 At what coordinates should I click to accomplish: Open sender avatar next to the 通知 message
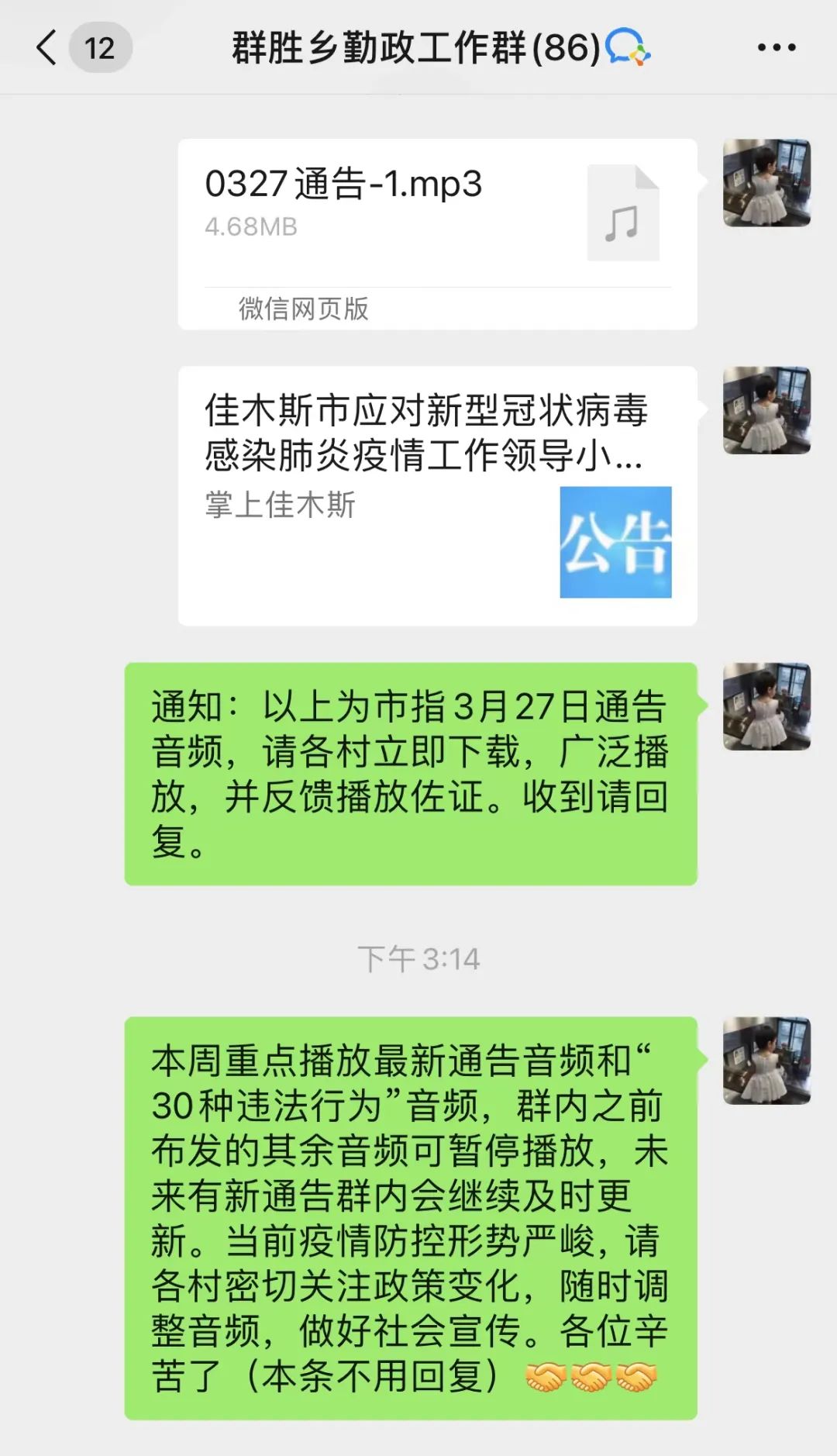click(766, 706)
